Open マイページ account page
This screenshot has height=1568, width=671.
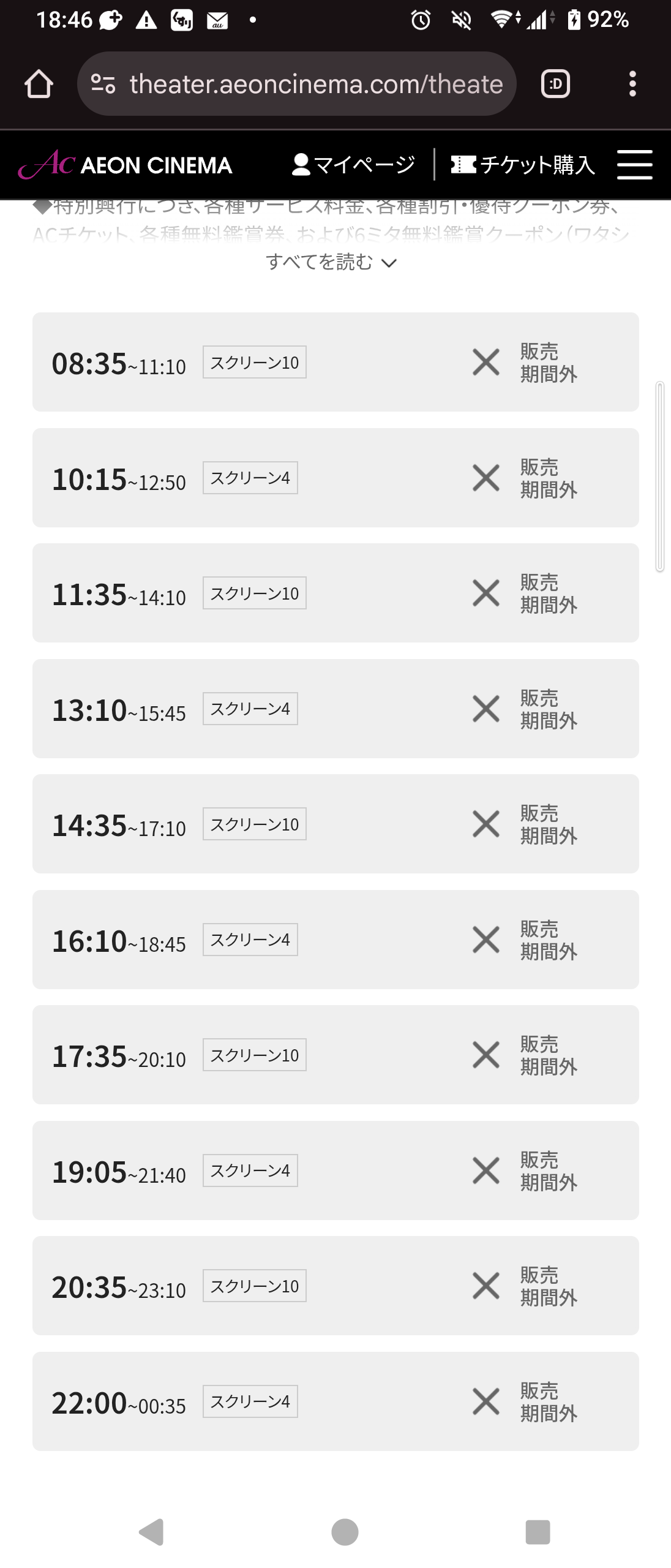[354, 165]
